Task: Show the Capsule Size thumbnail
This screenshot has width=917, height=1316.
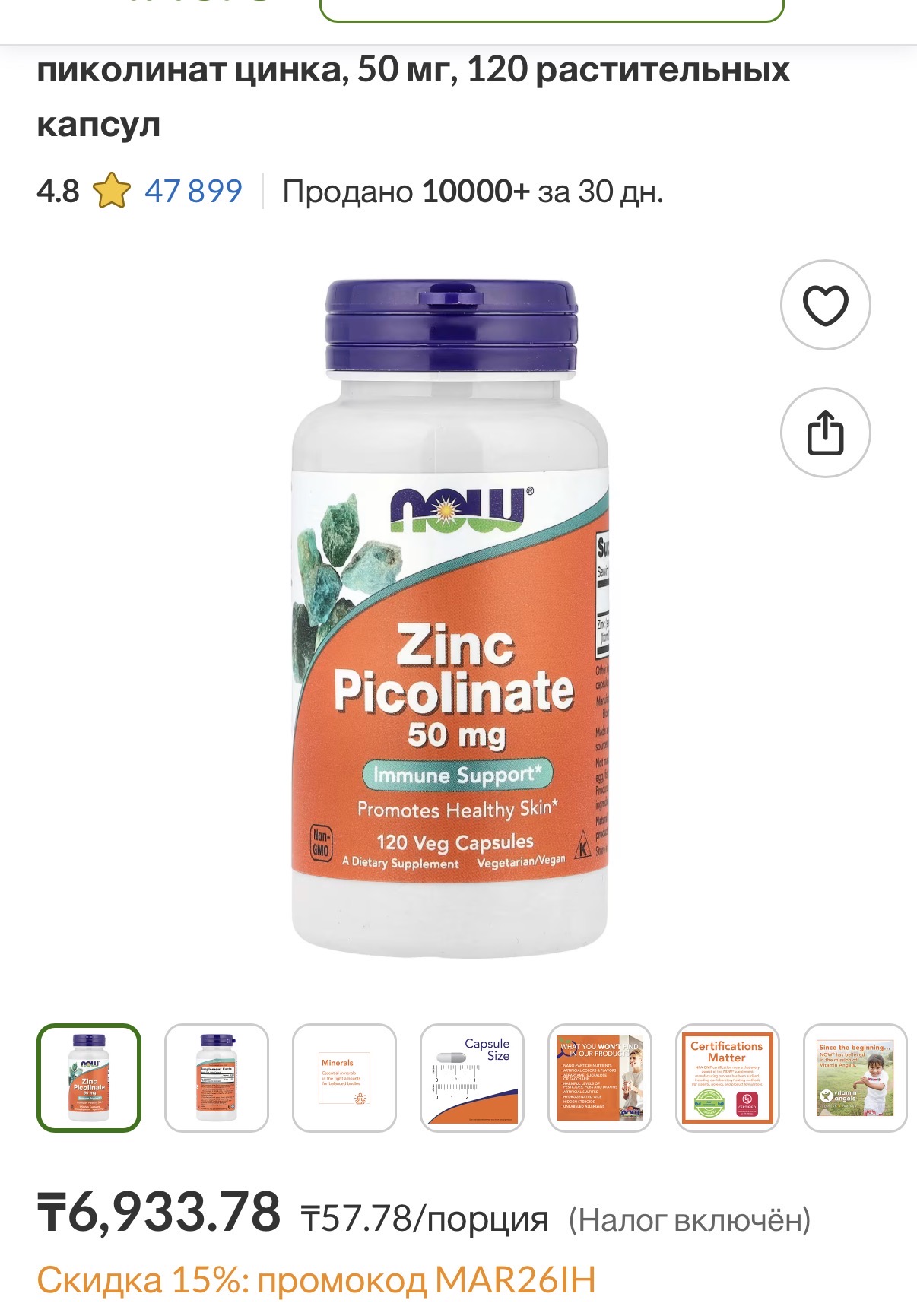Action: click(x=472, y=1077)
